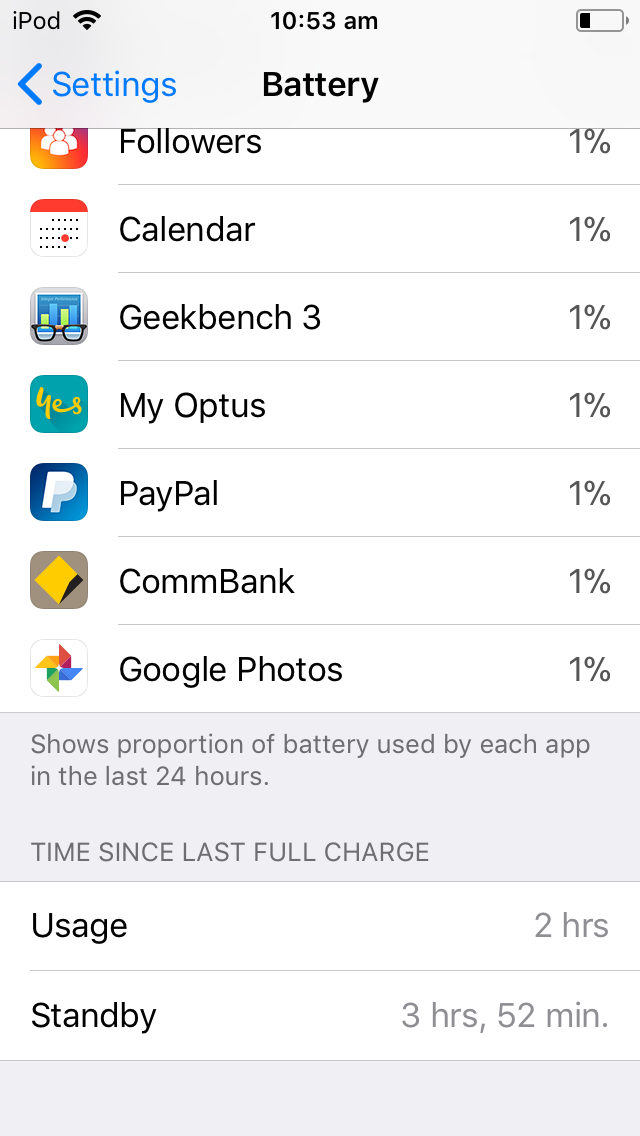
Task: Go back to Settings
Action: [97, 85]
